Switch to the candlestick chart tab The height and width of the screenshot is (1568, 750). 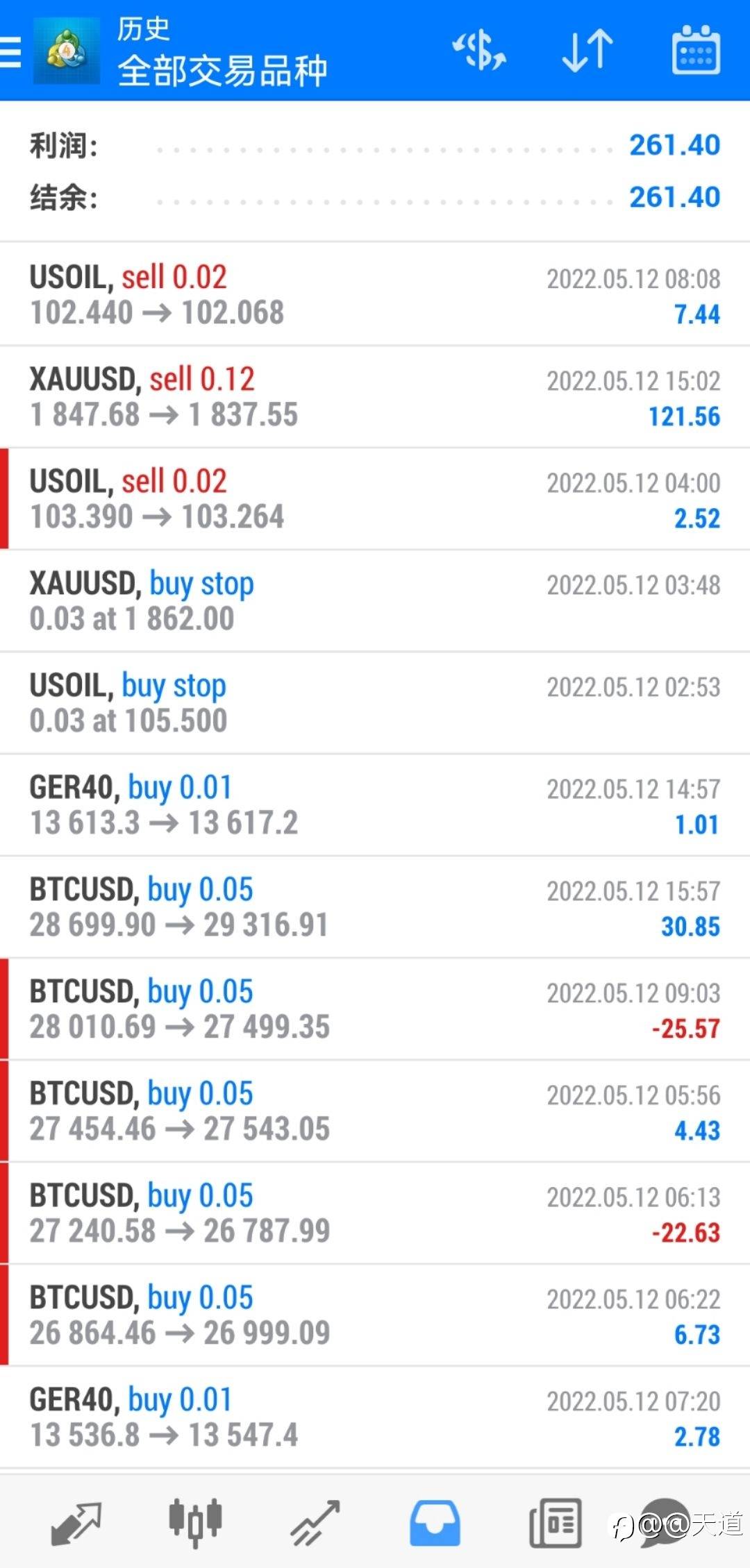(x=196, y=1523)
